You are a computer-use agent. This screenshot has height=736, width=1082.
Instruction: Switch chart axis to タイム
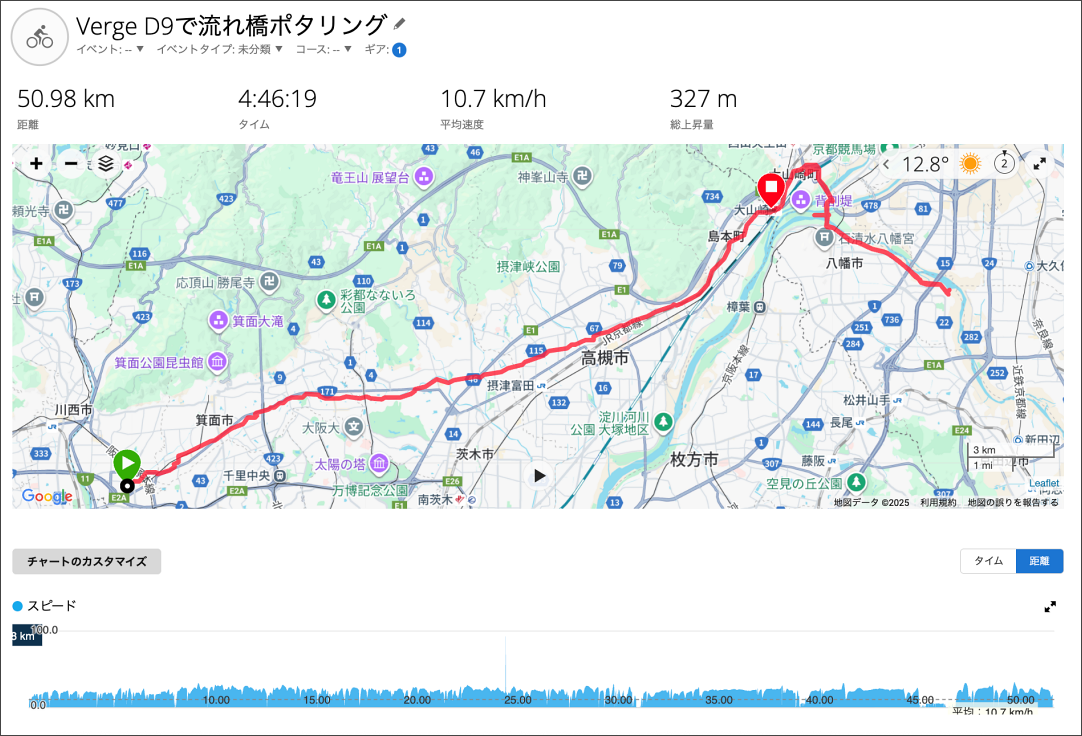988,561
